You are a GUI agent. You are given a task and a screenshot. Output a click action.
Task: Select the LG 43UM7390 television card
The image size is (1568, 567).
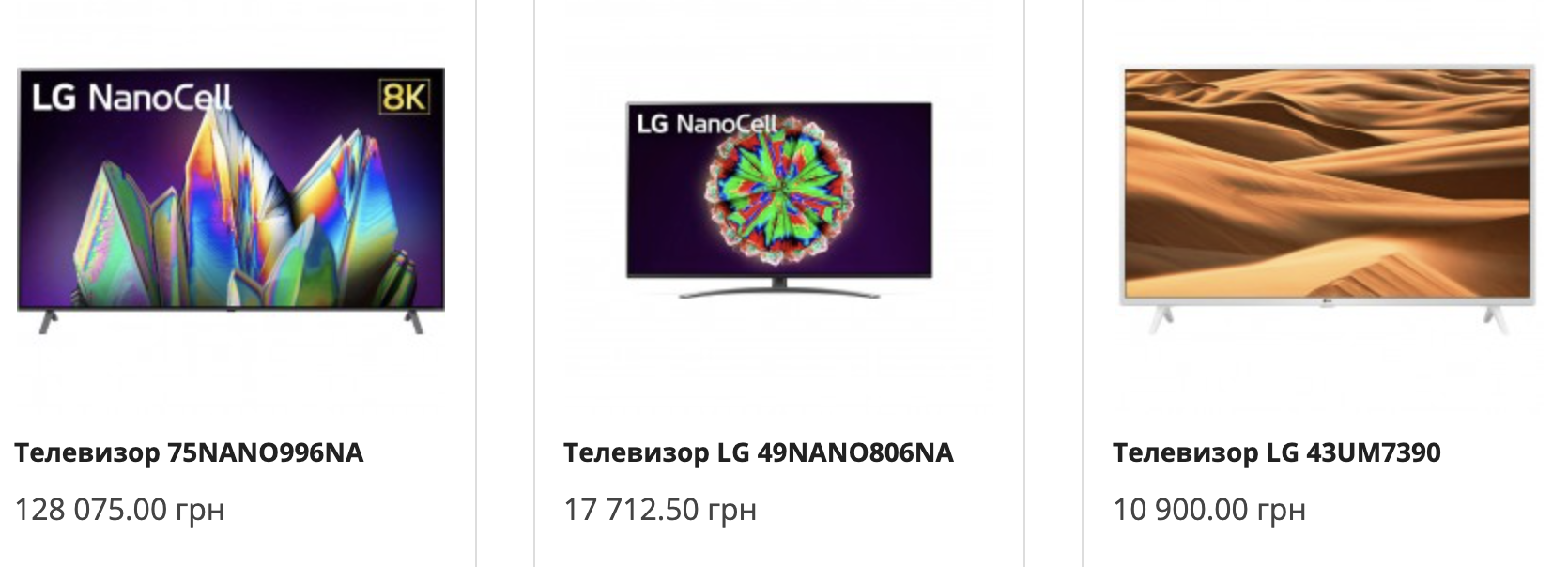coord(1276,452)
